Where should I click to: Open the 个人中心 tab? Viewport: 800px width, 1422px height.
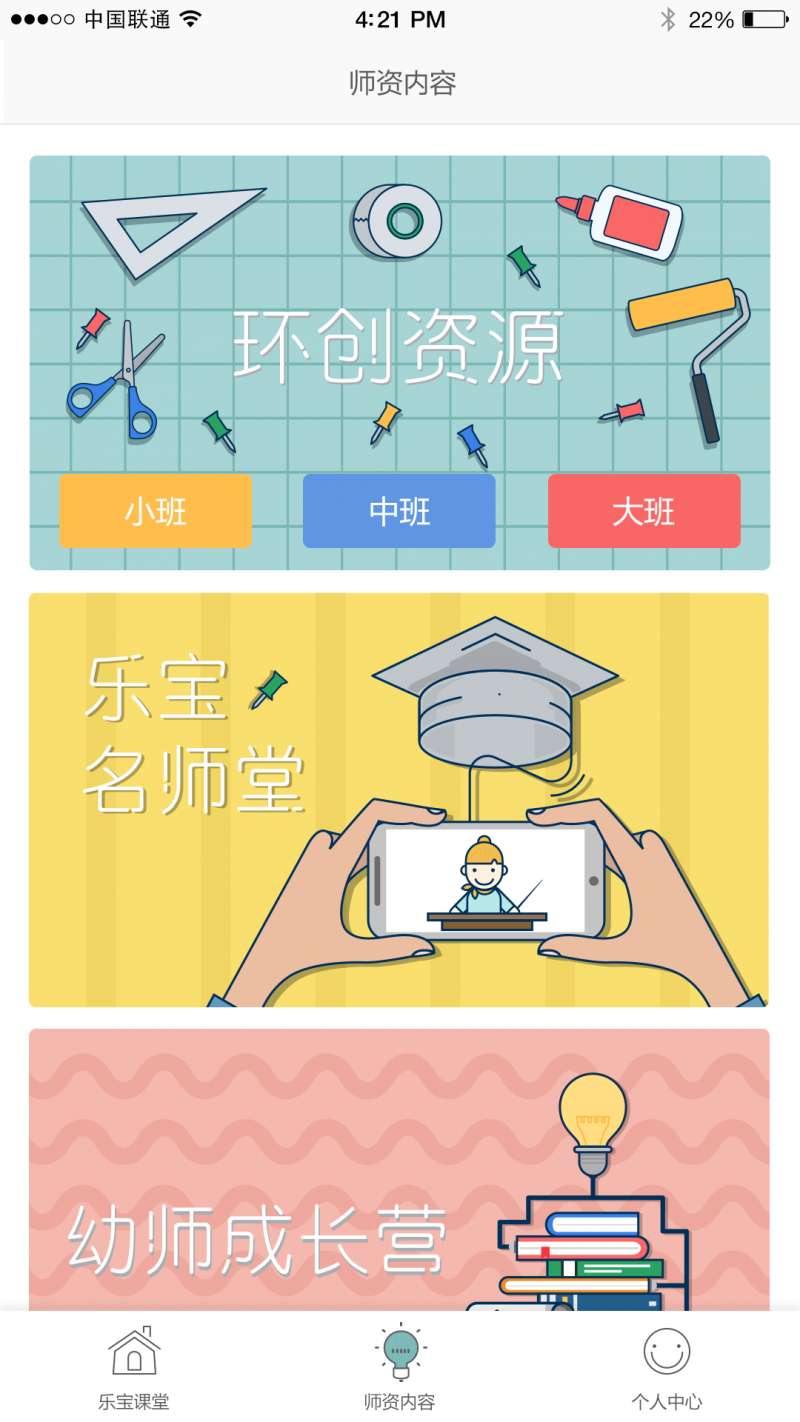[x=666, y=1366]
